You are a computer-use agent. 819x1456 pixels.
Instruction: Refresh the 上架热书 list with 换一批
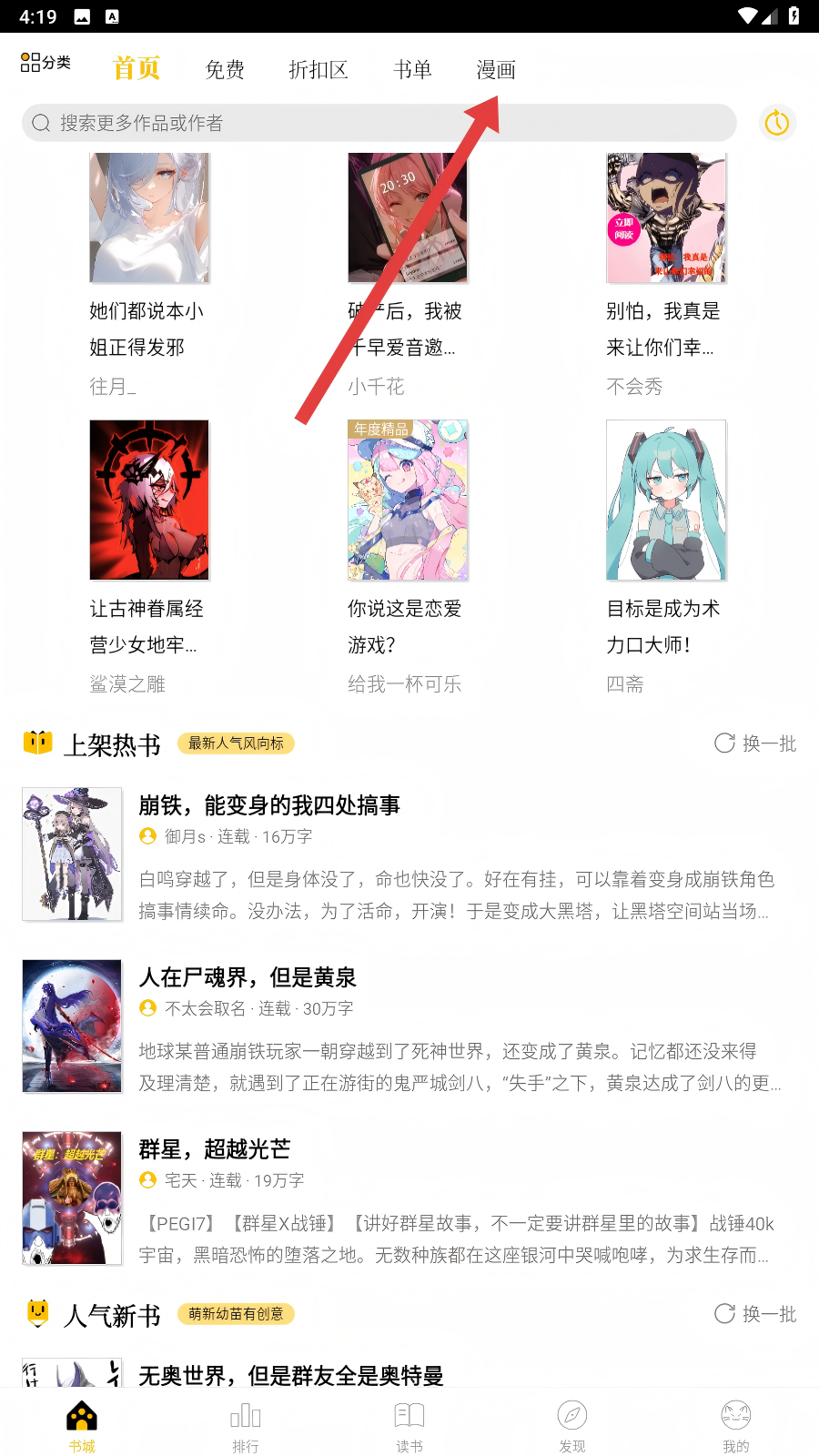pos(755,743)
